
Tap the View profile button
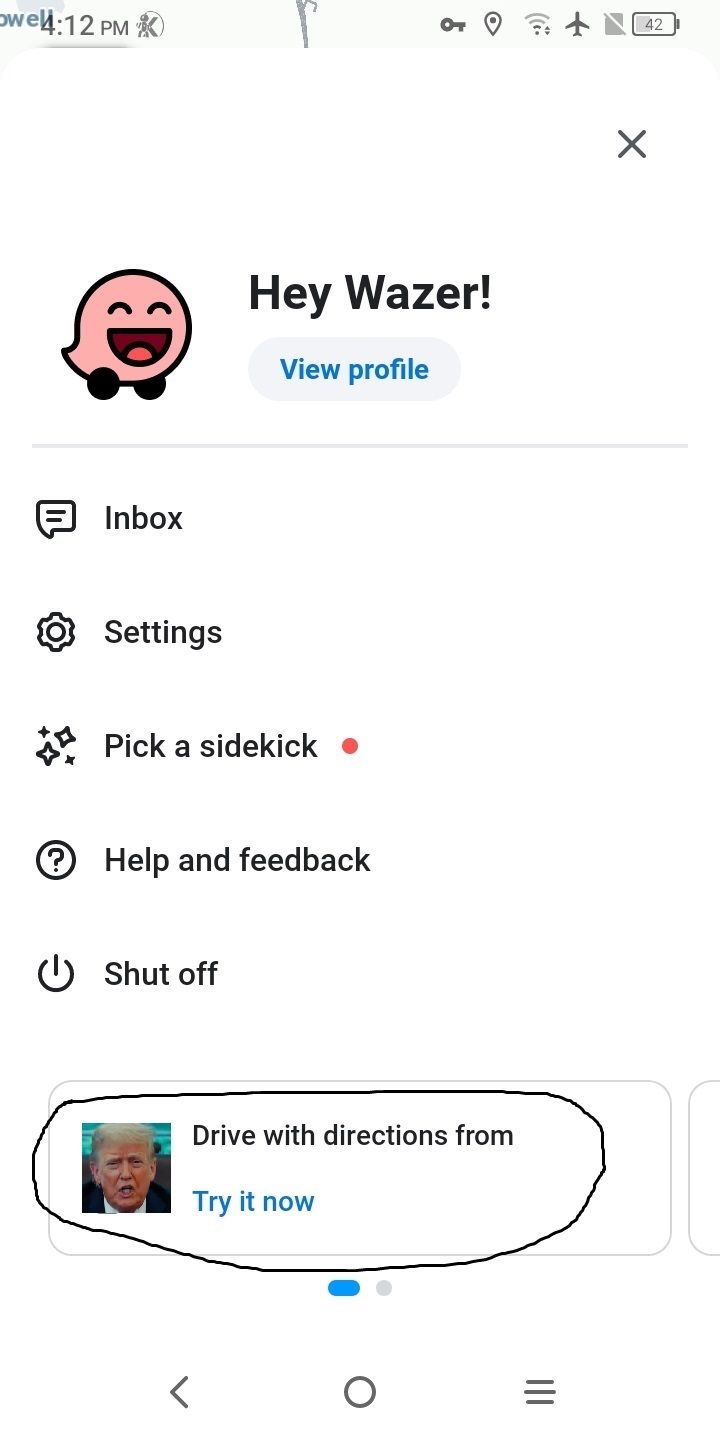point(353,369)
